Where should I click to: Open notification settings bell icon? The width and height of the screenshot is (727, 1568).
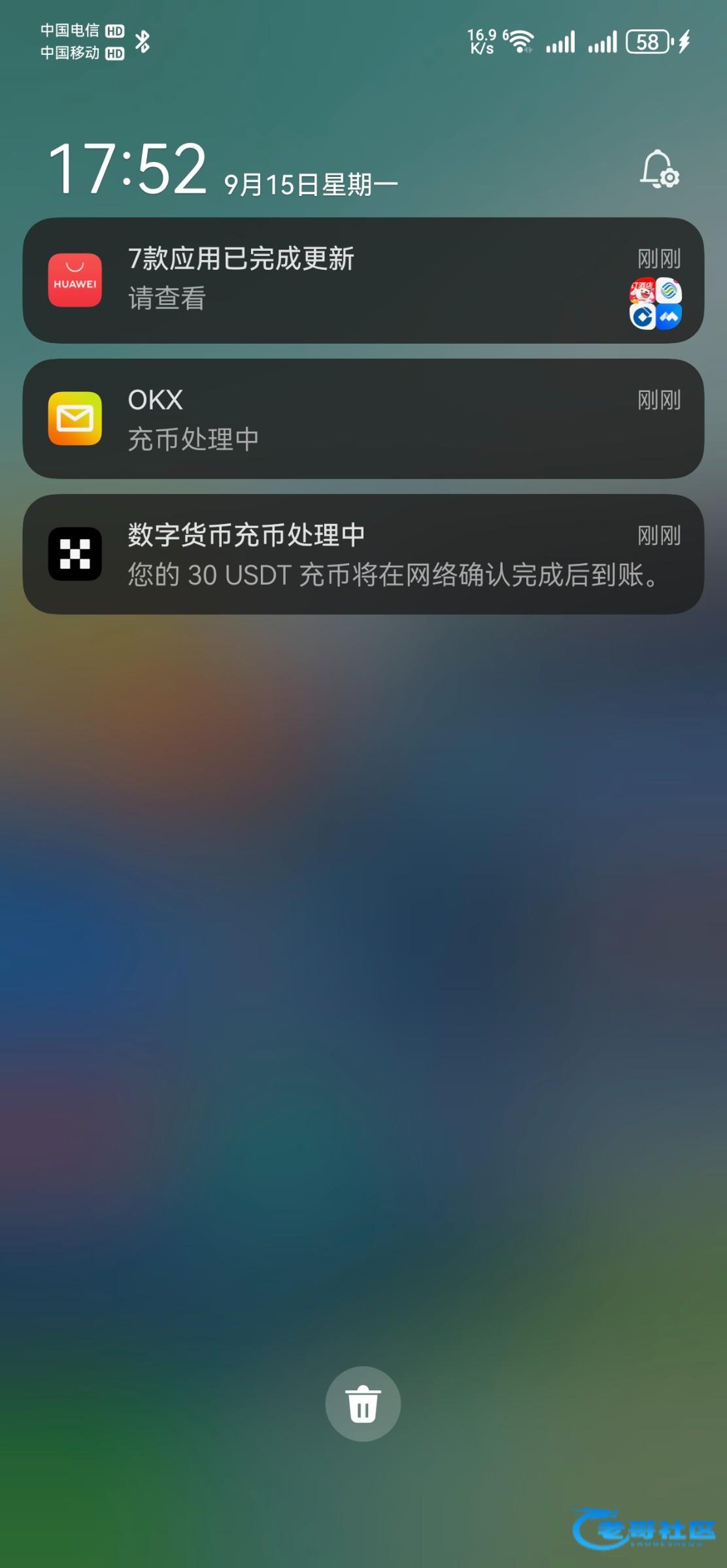click(x=659, y=170)
